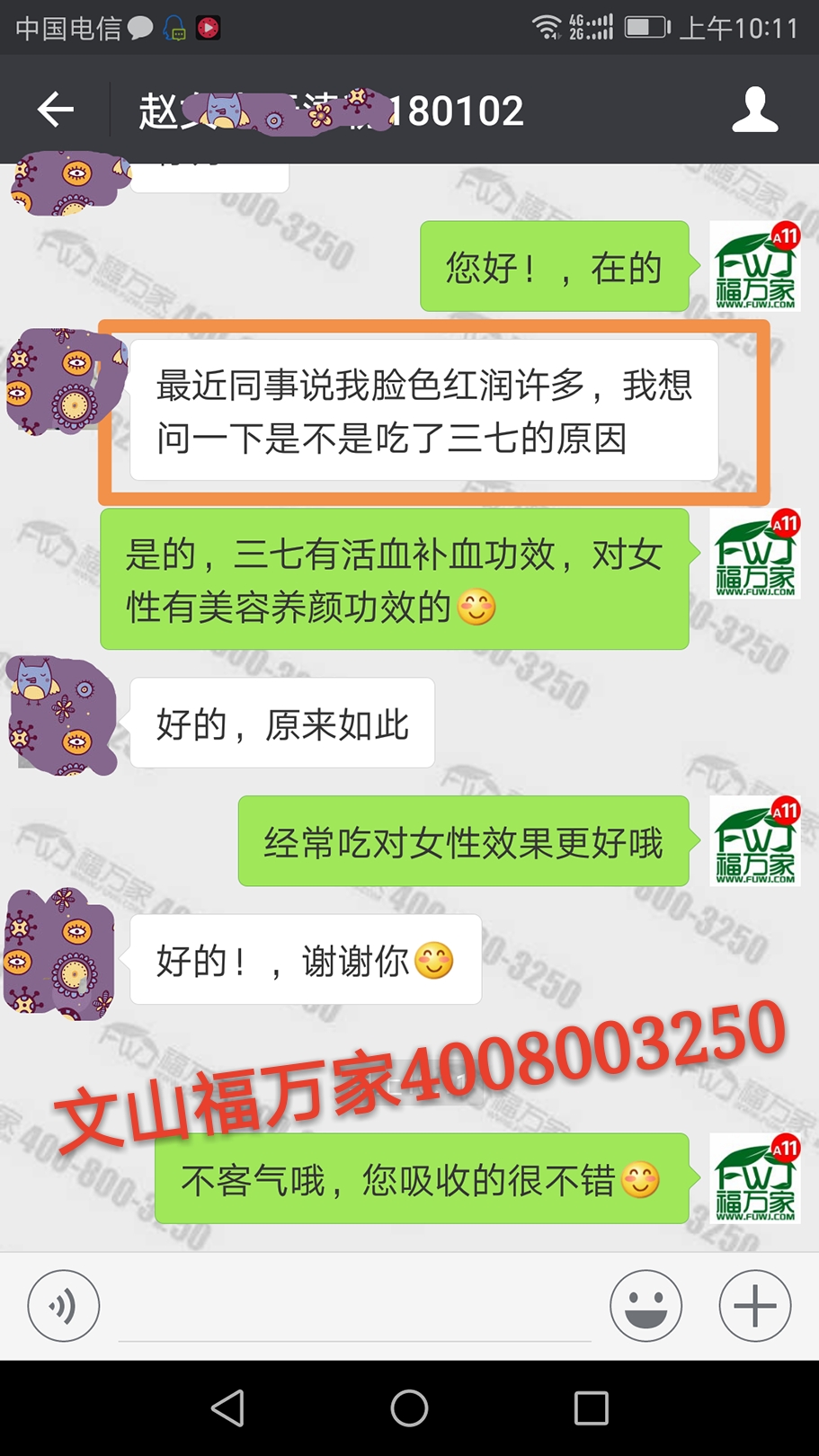Go back from this chat
Screen dimensions: 819x1456
pyautogui.click(x=55, y=110)
